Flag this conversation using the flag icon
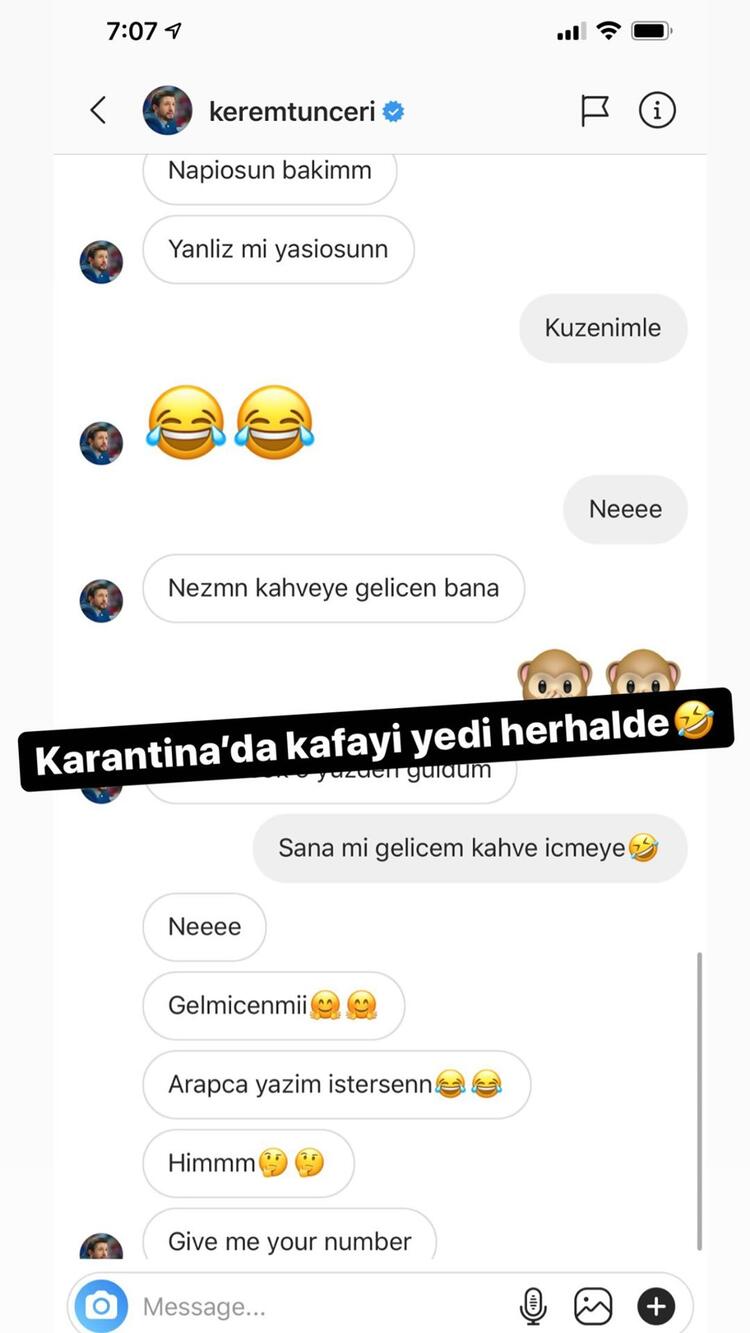The height and width of the screenshot is (1333, 750). click(595, 110)
